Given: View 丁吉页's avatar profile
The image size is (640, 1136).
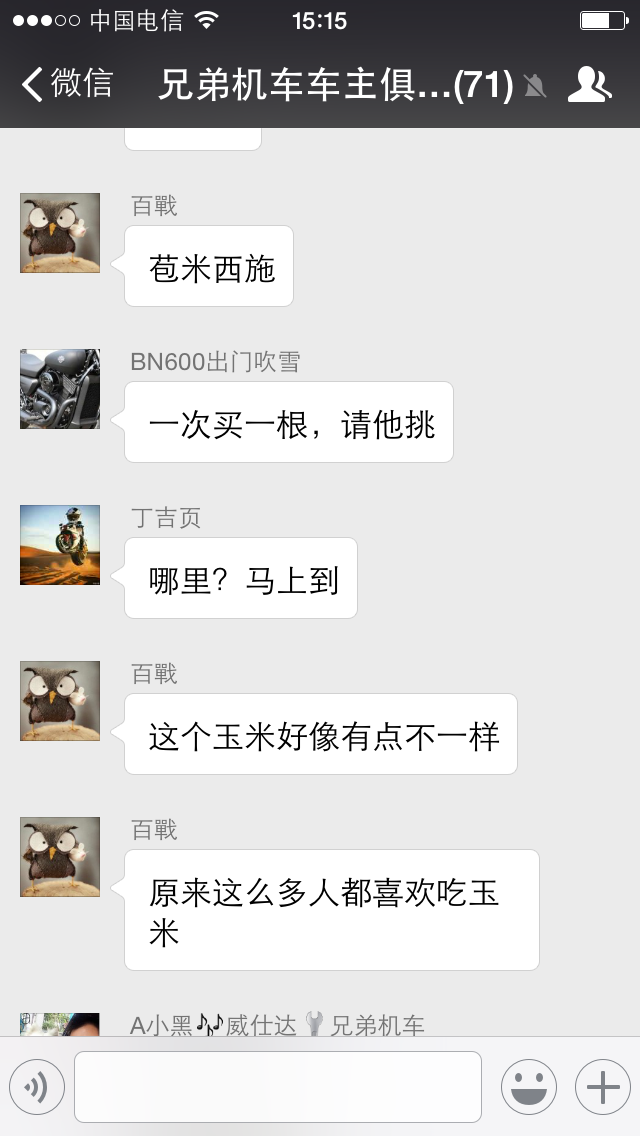Looking at the screenshot, I should (60, 545).
